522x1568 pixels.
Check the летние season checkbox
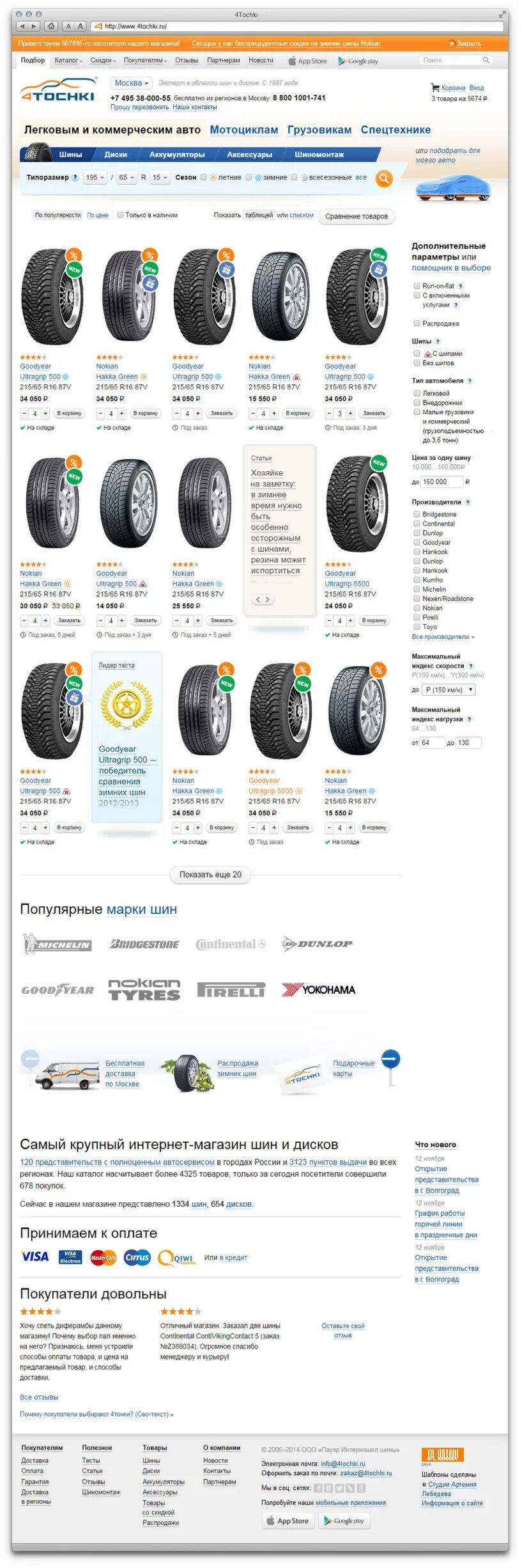tap(204, 178)
